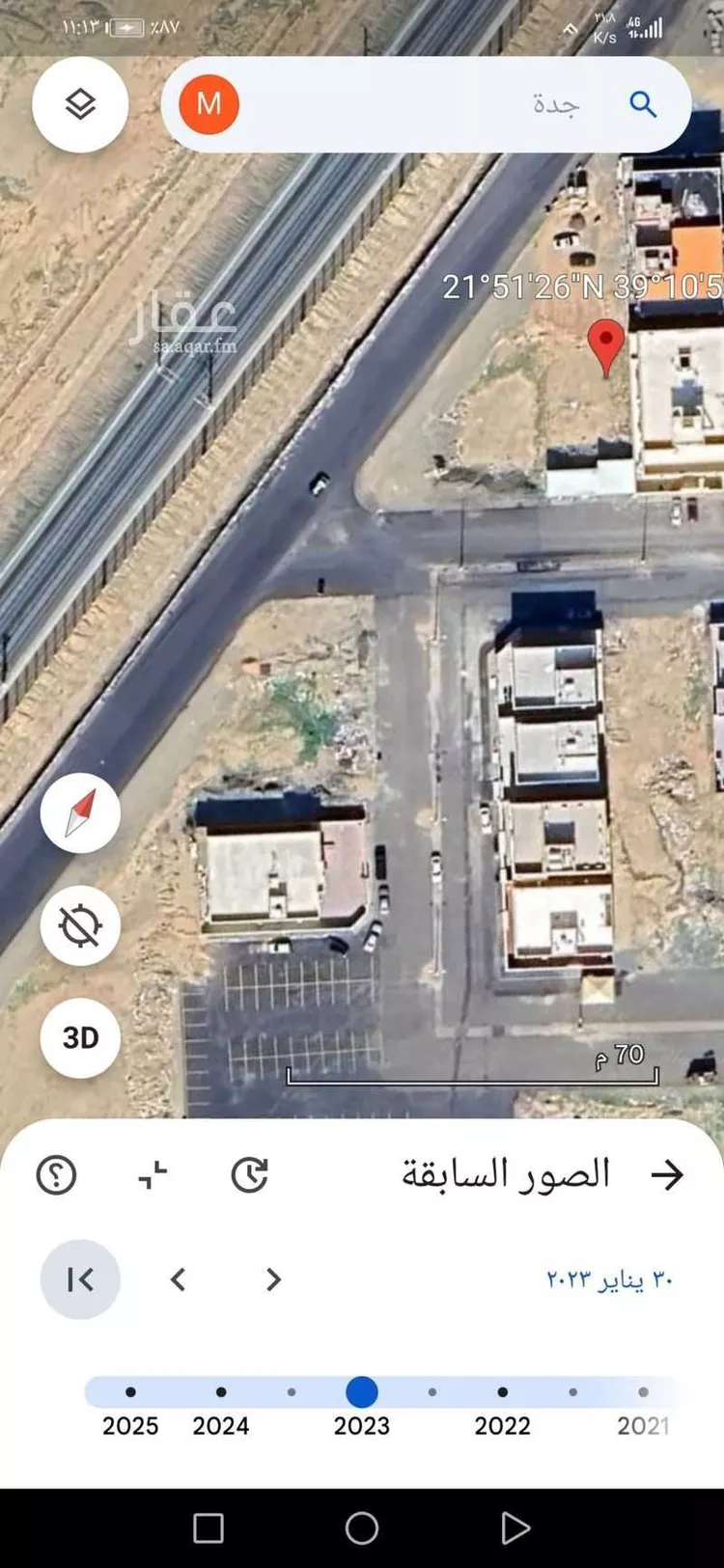The width and height of the screenshot is (724, 1568).
Task: Open the historical imagery refresh icon
Action: click(249, 1174)
